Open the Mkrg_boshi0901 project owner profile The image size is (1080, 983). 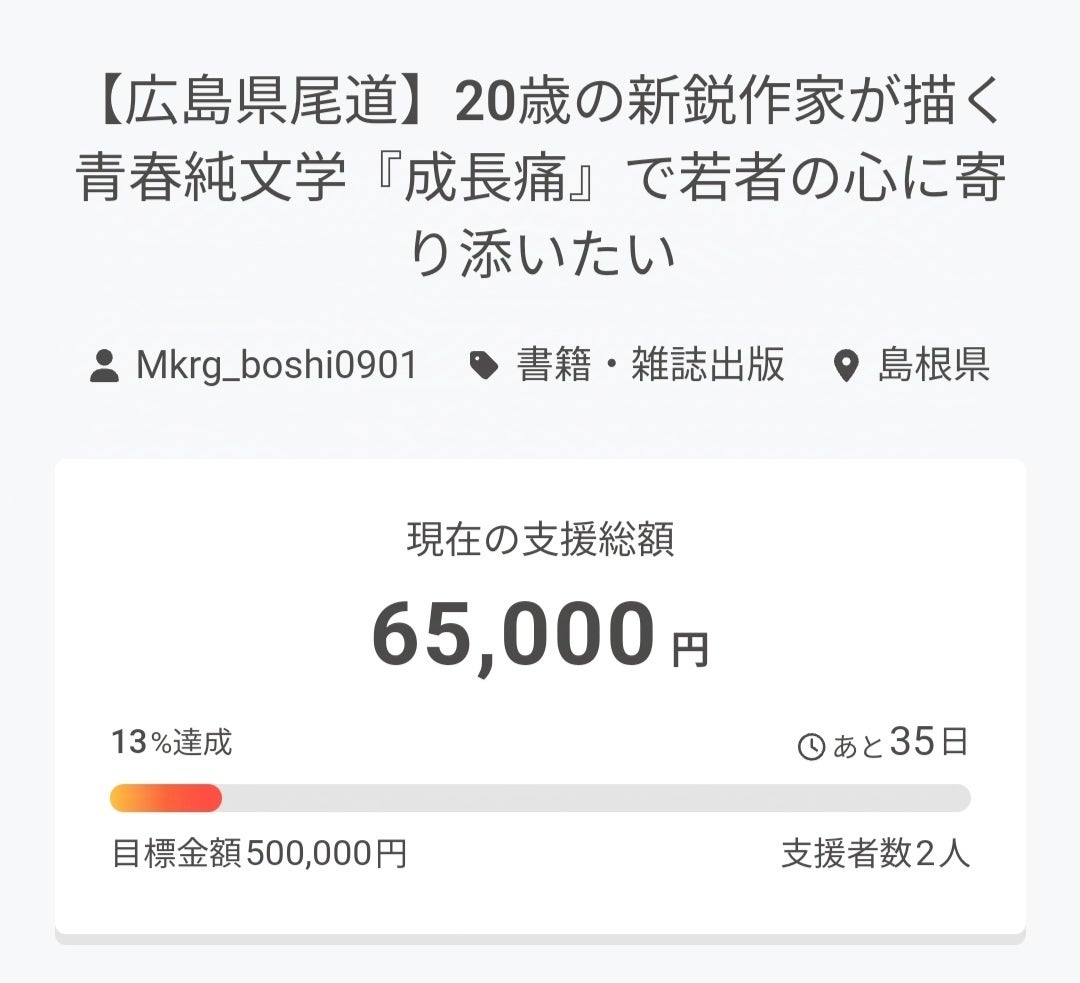point(275,366)
